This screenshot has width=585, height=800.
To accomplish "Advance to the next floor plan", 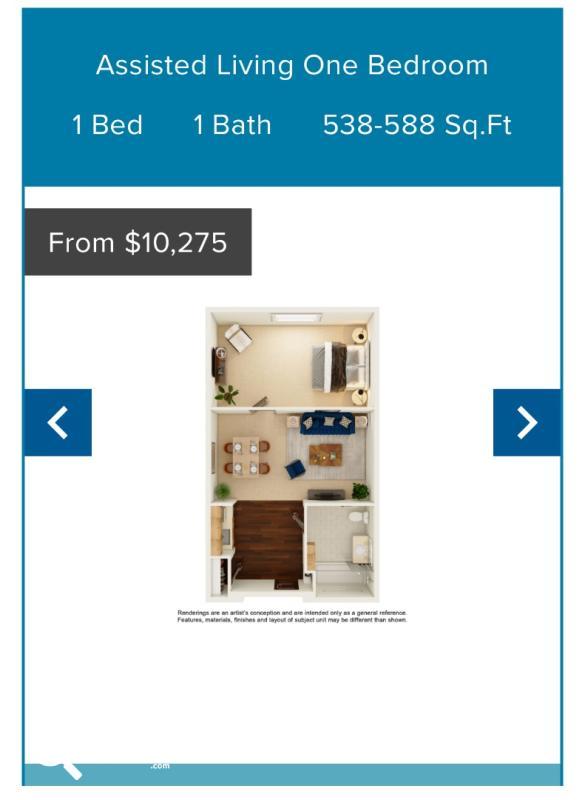I will tap(526, 422).
